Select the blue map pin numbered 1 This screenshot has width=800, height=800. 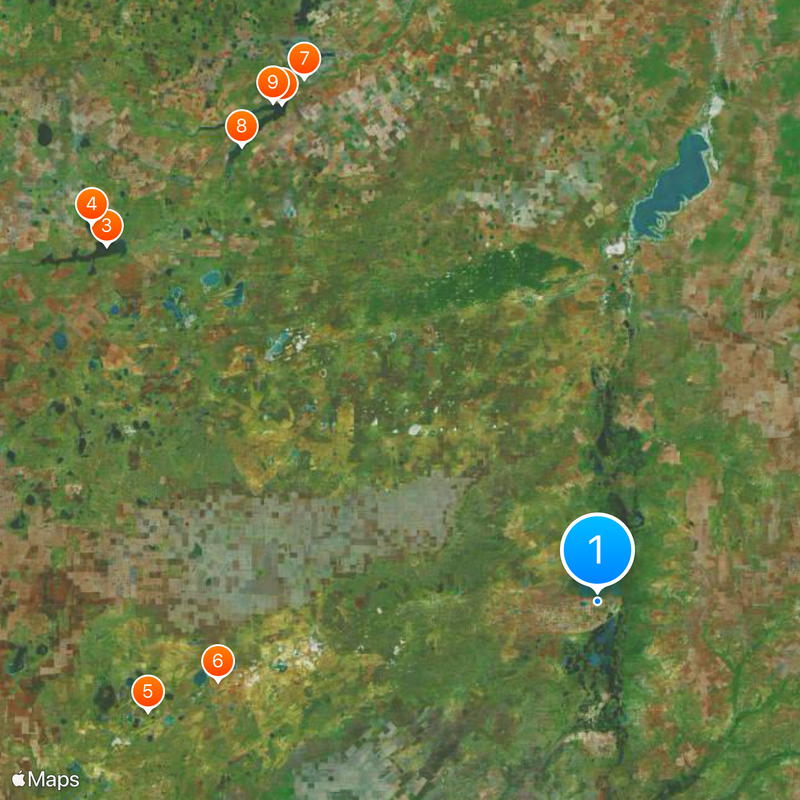click(597, 549)
